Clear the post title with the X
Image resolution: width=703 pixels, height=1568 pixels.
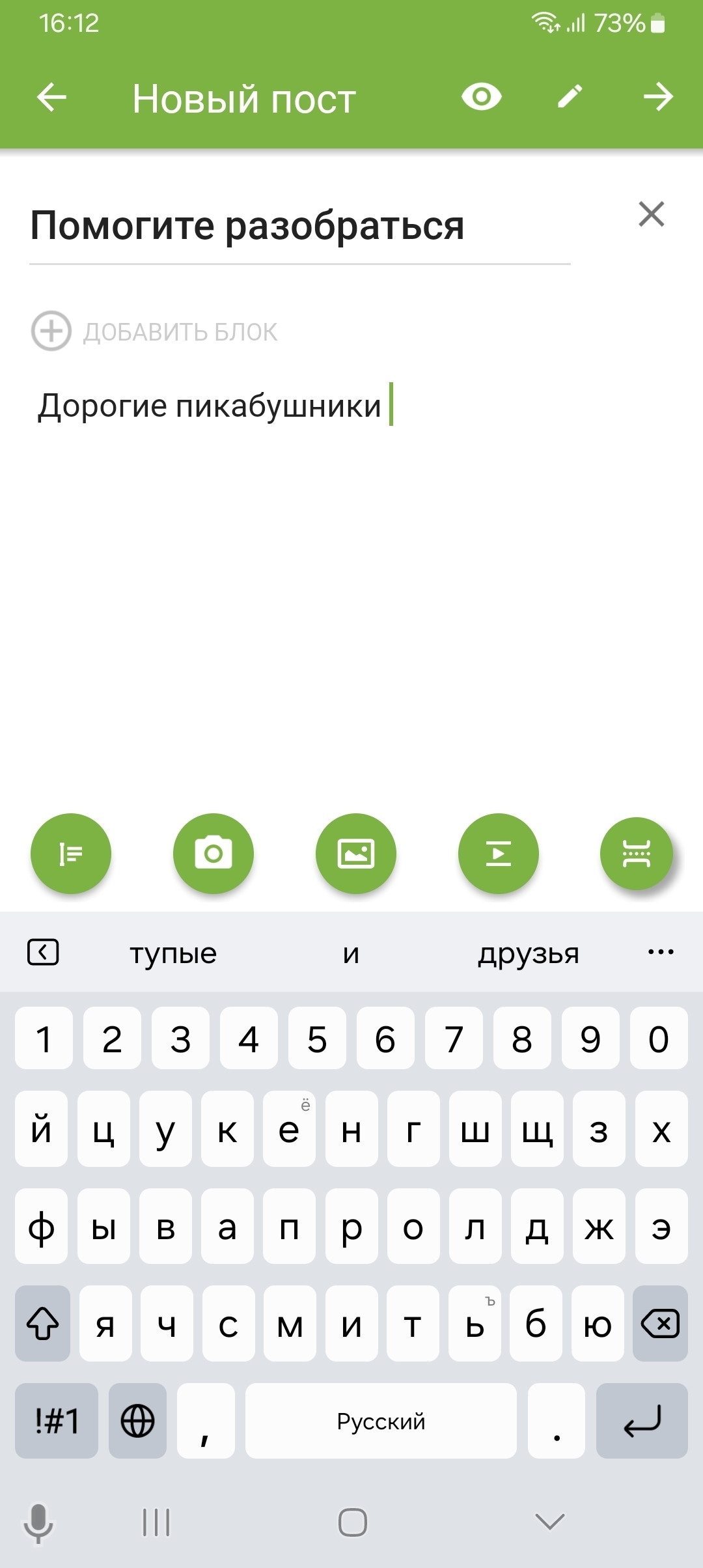click(x=652, y=214)
